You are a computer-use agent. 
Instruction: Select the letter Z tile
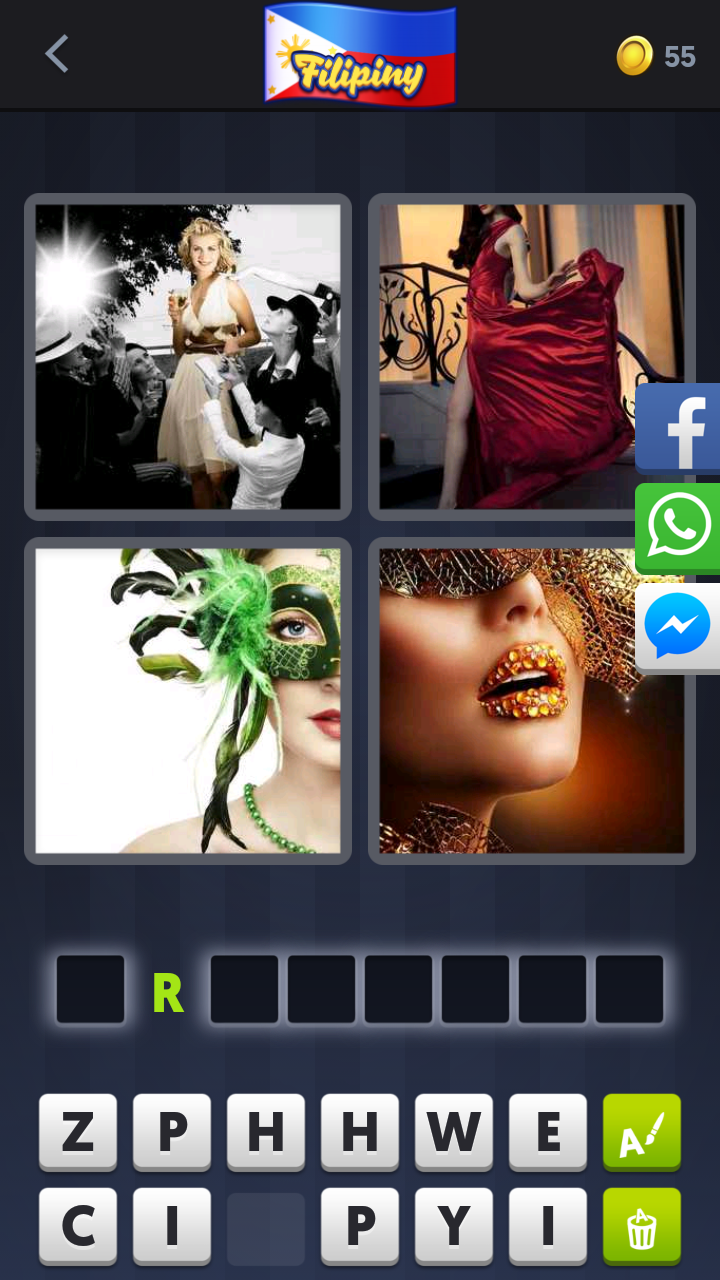(78, 1132)
